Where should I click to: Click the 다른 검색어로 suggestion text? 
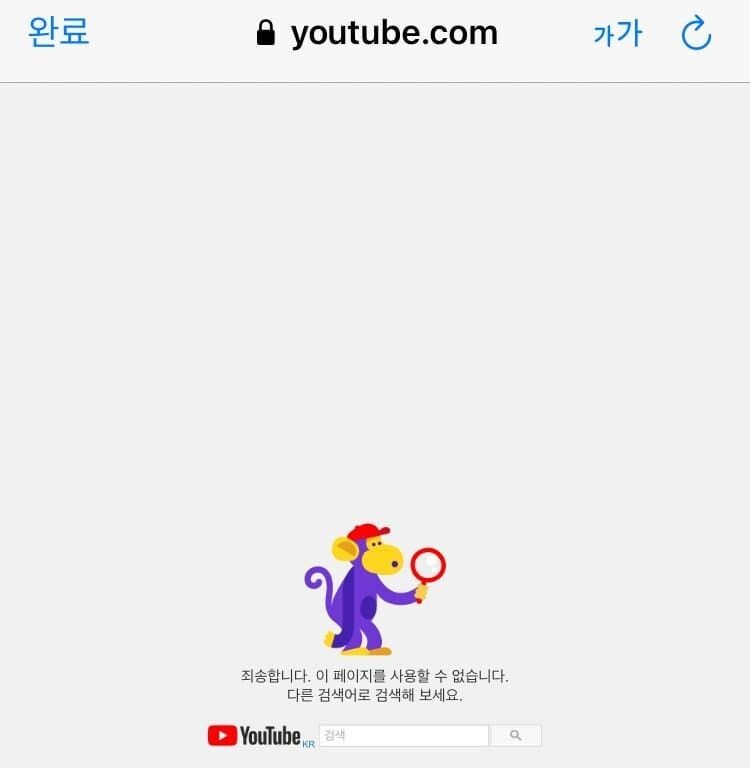click(375, 697)
